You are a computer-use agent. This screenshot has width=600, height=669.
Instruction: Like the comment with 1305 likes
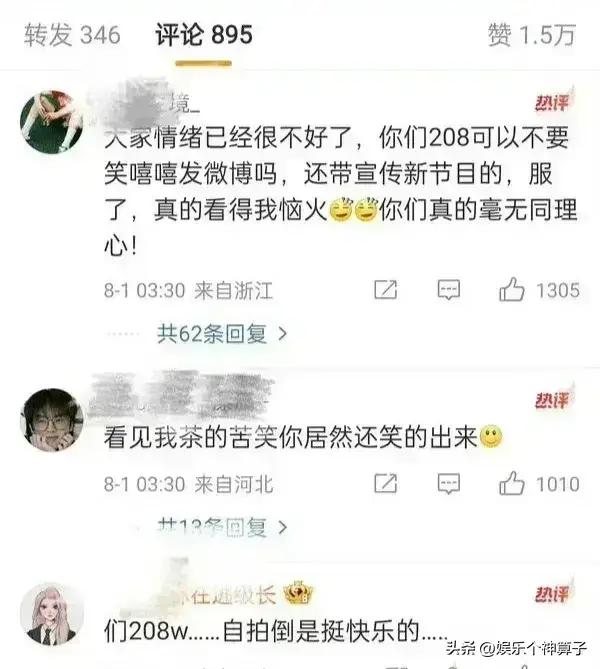pos(512,291)
